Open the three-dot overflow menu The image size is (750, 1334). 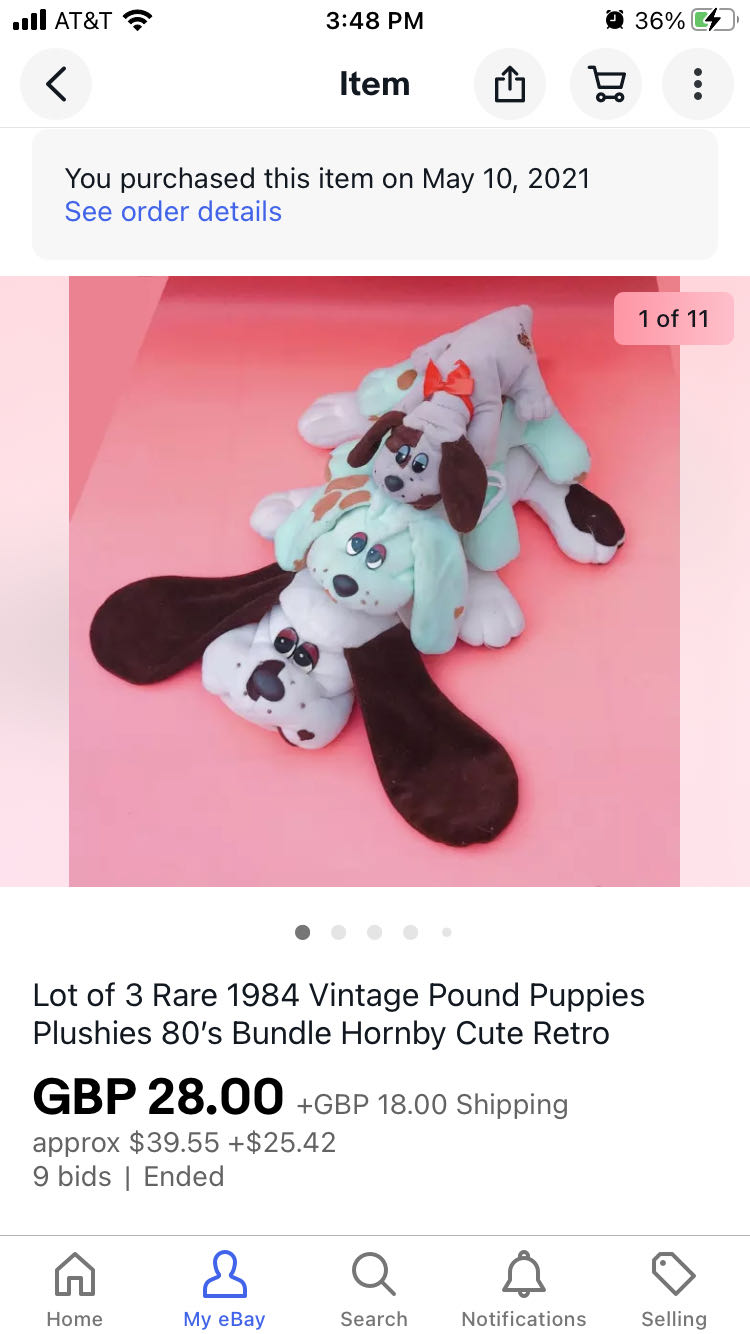(697, 84)
